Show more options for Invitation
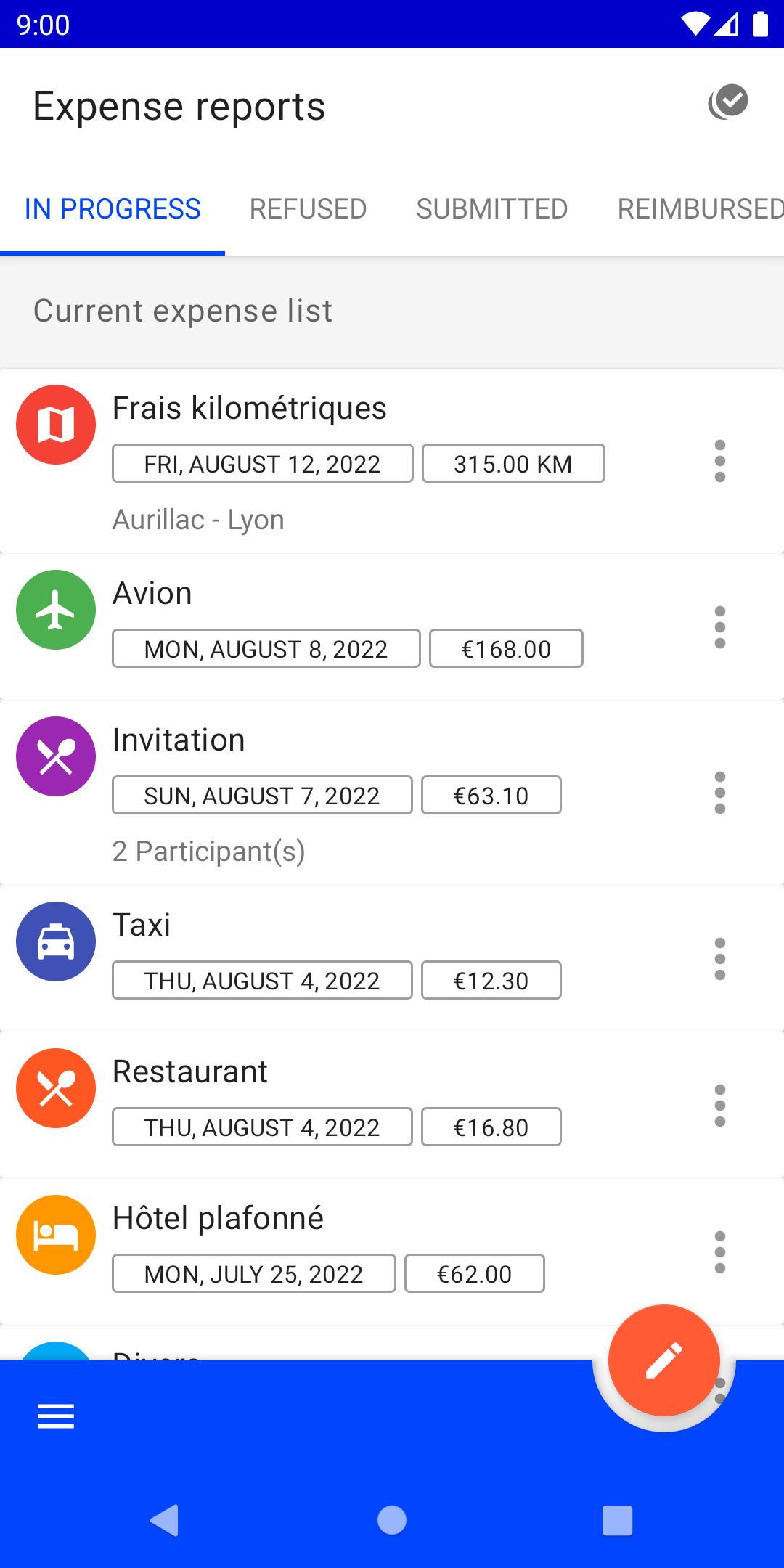The width and height of the screenshot is (784, 1568). [720, 793]
